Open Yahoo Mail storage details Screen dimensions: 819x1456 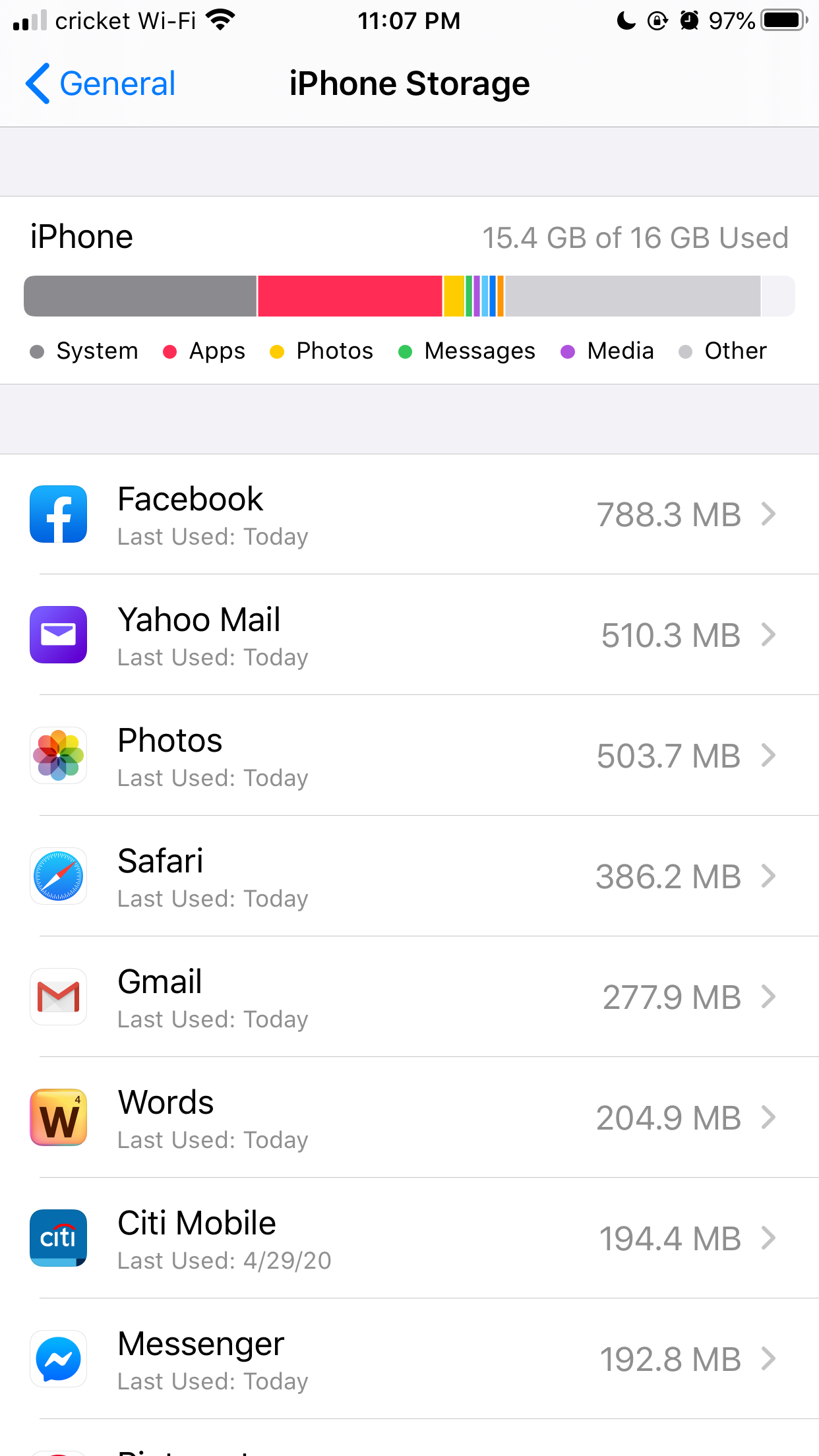pyautogui.click(x=409, y=635)
